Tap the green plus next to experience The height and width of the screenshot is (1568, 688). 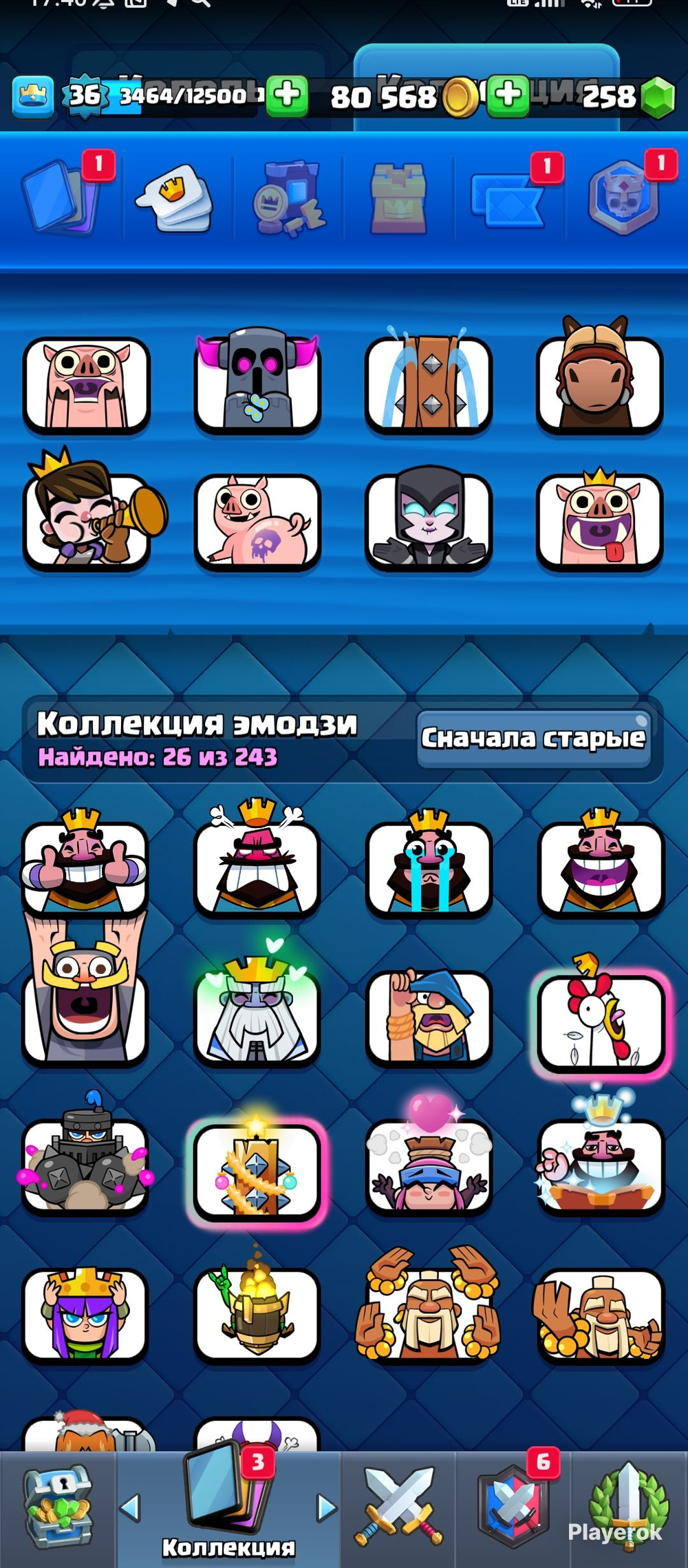pos(287,96)
